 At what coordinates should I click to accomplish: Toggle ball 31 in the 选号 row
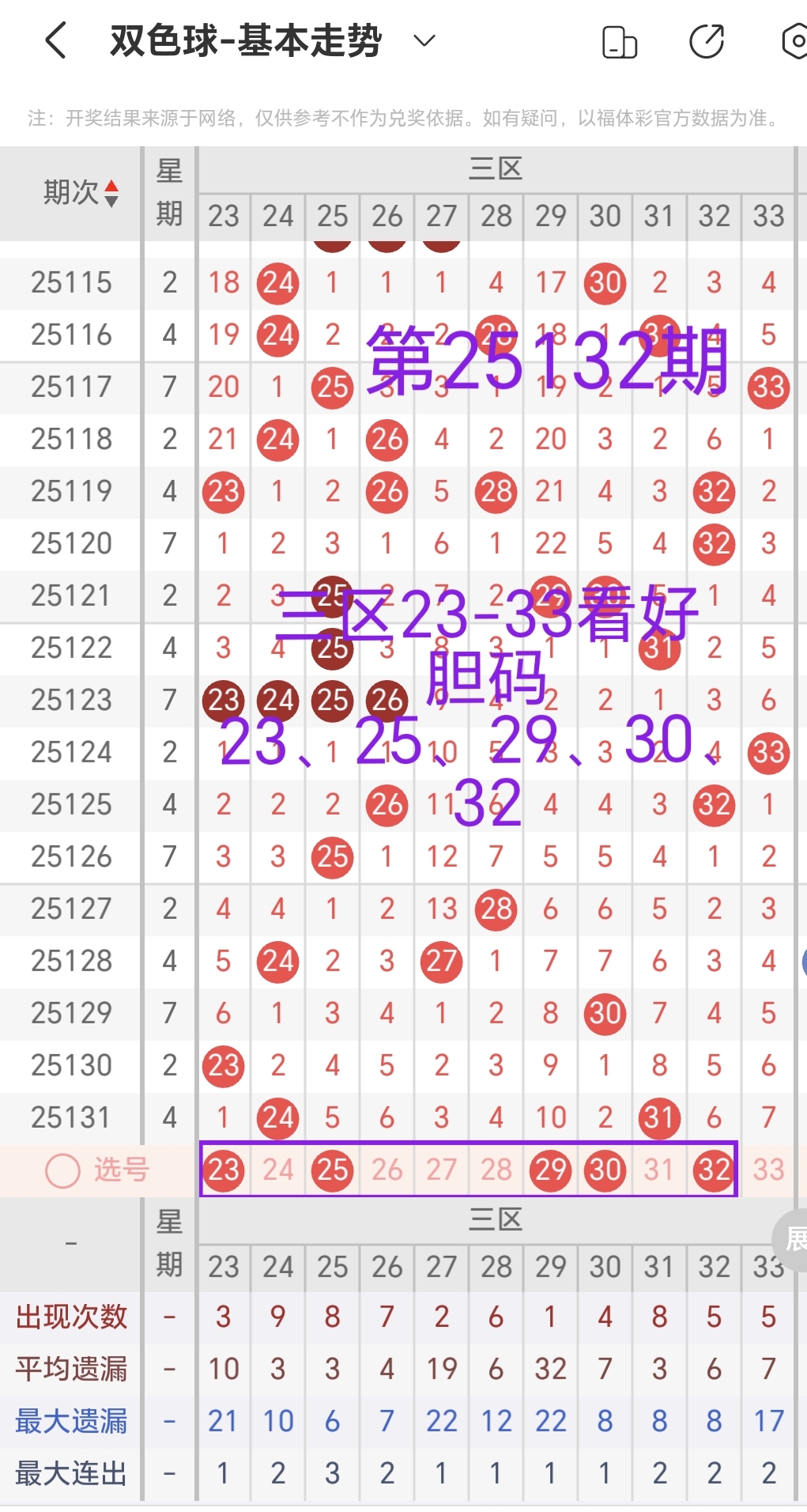point(659,1170)
